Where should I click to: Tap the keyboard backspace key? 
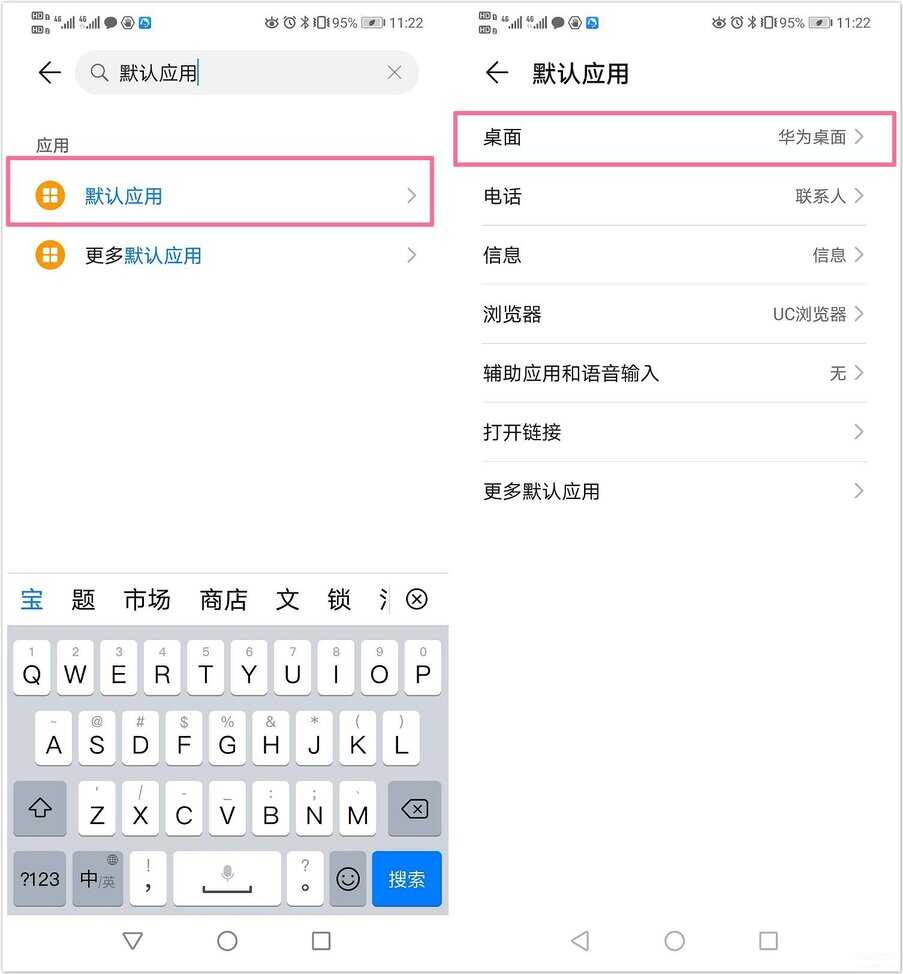point(414,809)
